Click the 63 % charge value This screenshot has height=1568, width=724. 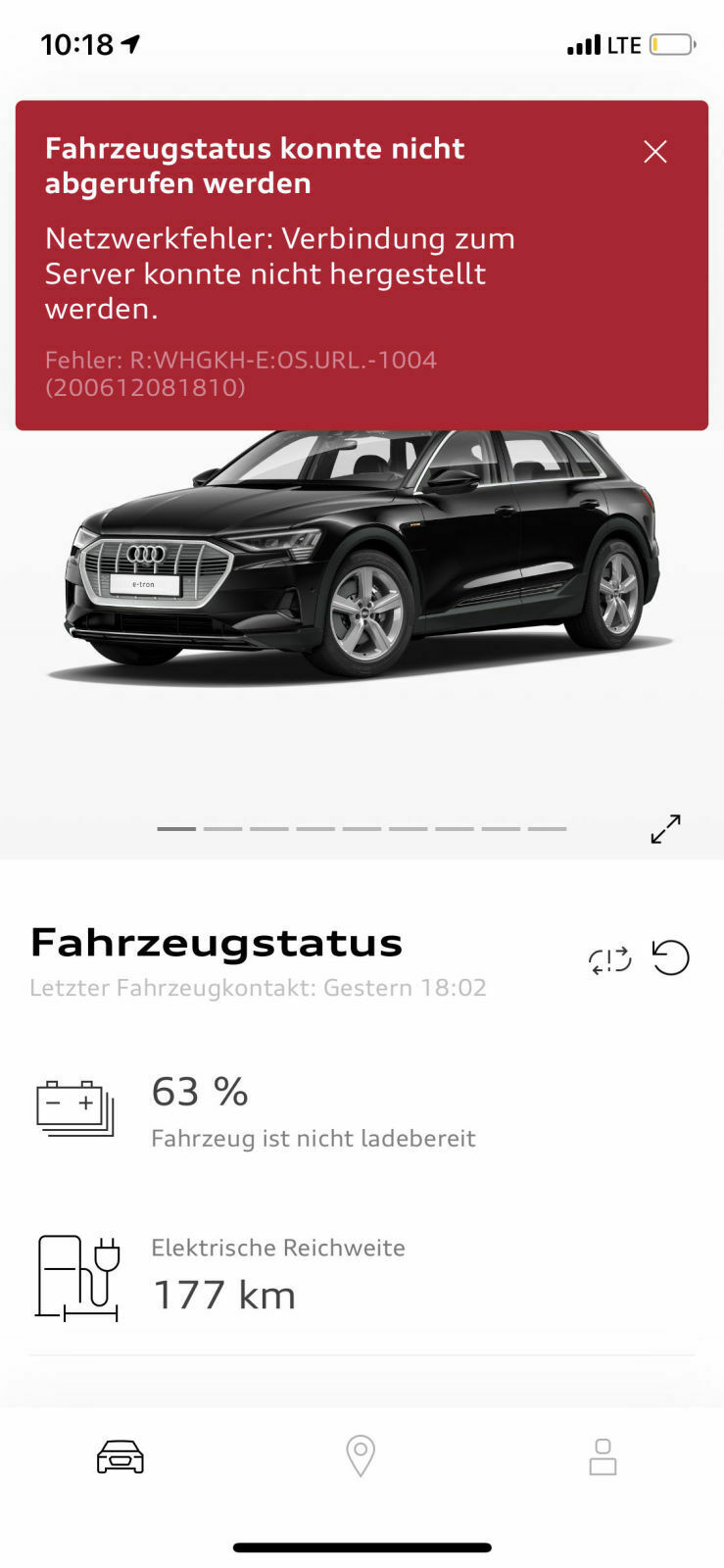[198, 1090]
